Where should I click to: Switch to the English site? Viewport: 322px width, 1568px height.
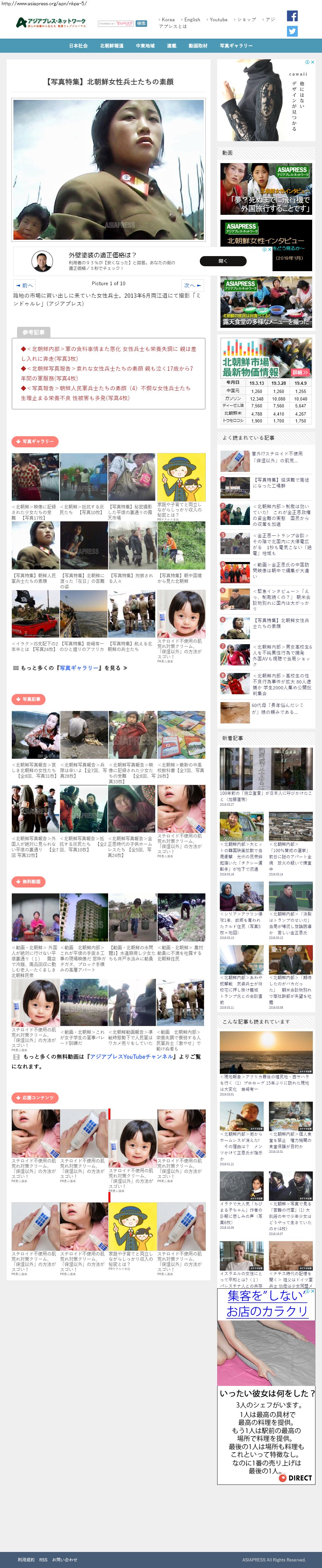[x=192, y=19]
